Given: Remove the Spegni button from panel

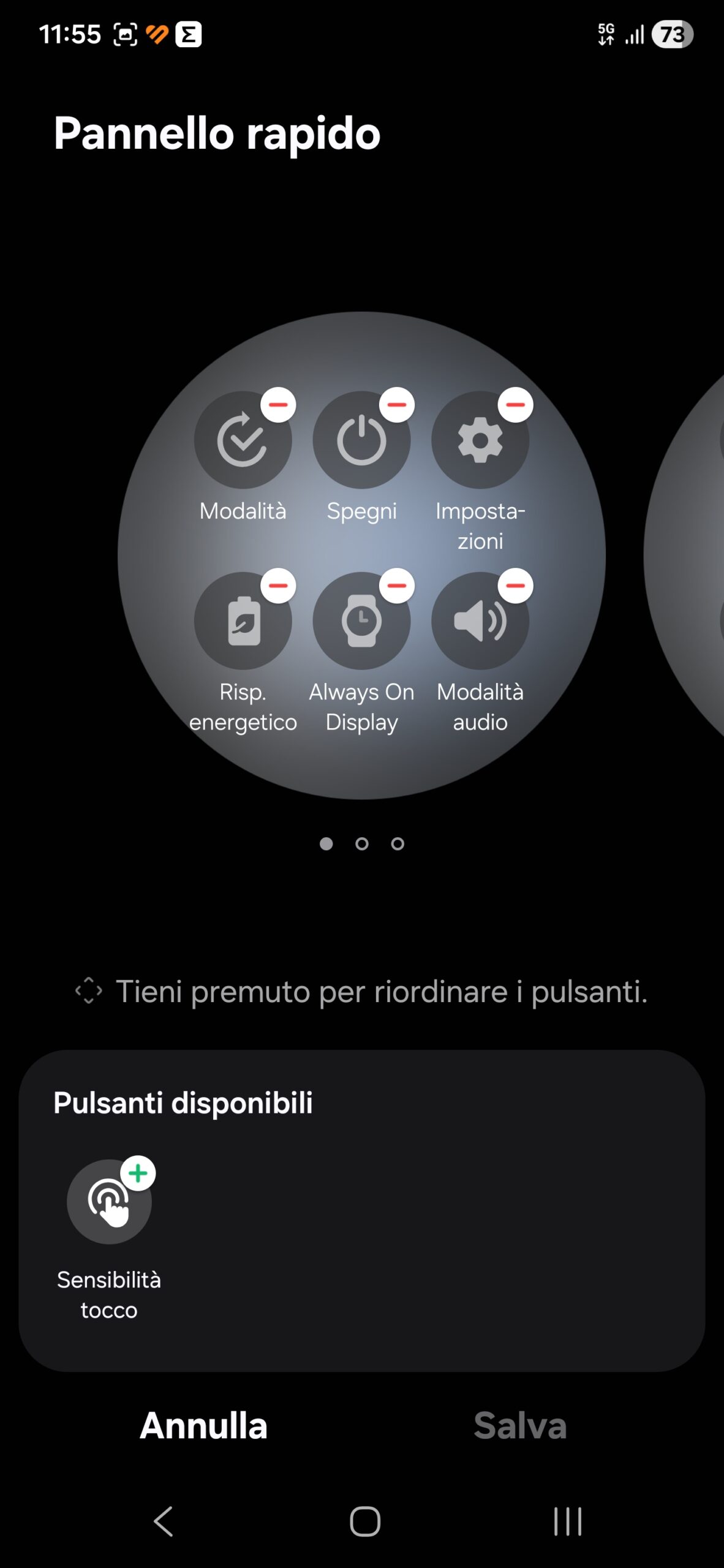Looking at the screenshot, I should tap(397, 405).
